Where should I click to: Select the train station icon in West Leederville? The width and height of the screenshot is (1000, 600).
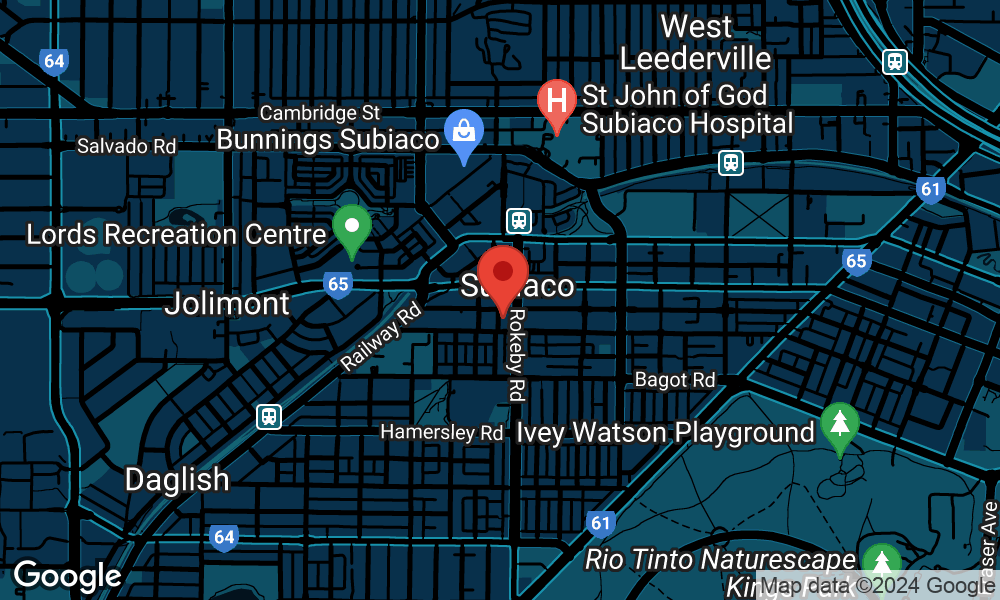tap(732, 162)
